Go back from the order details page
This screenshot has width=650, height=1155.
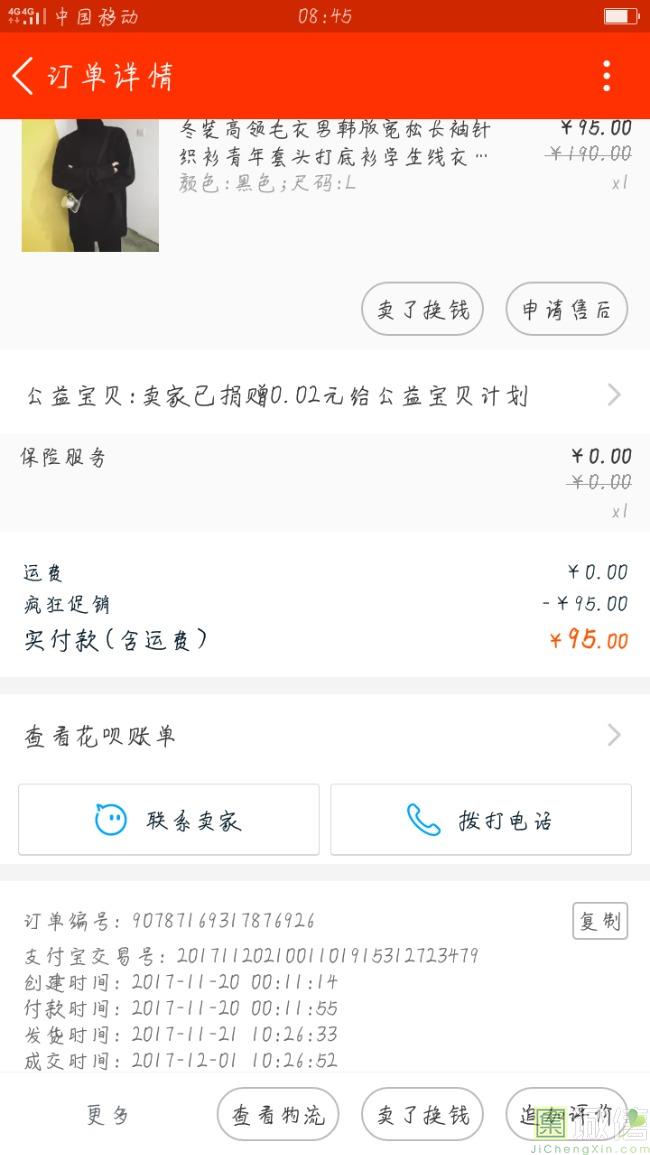click(x=24, y=76)
